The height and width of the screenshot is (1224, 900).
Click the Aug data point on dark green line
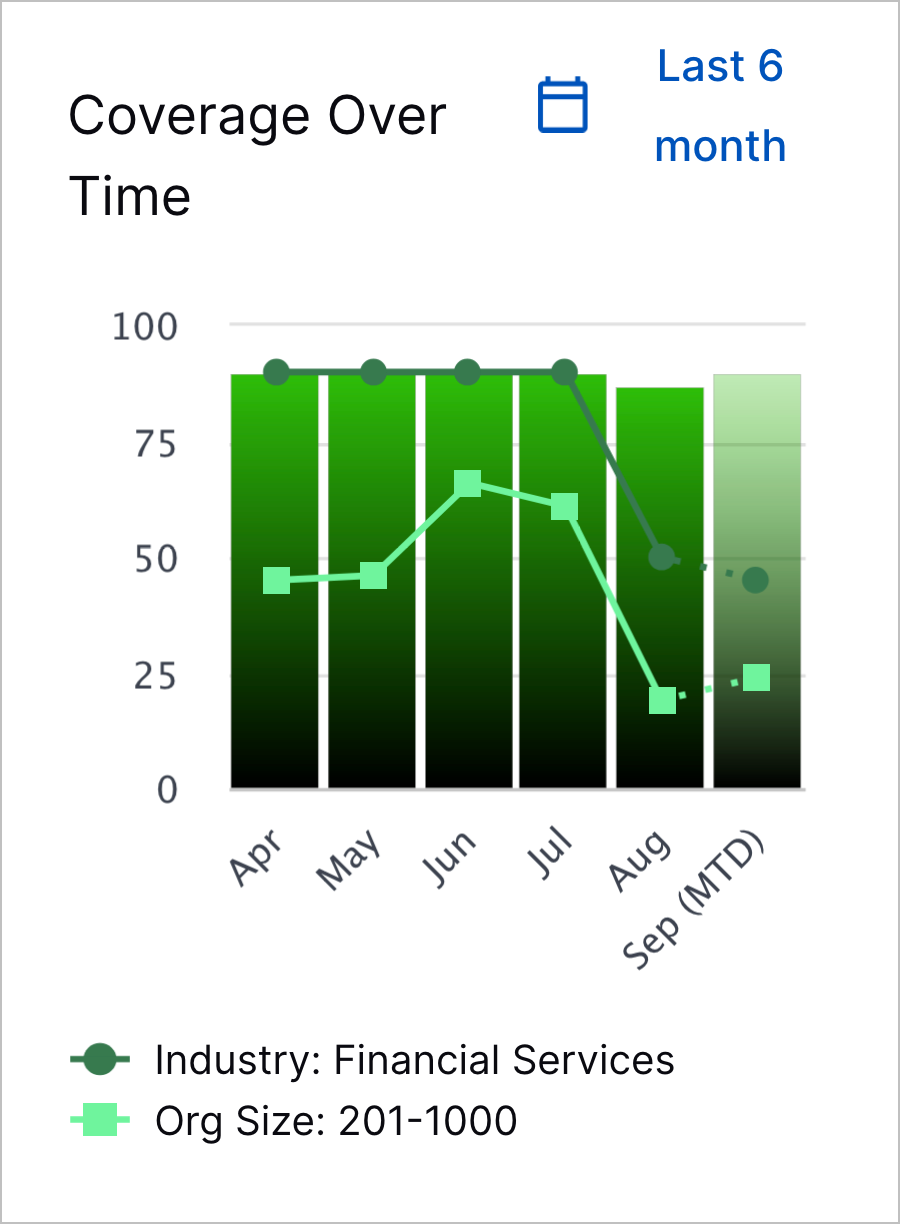[x=661, y=556]
